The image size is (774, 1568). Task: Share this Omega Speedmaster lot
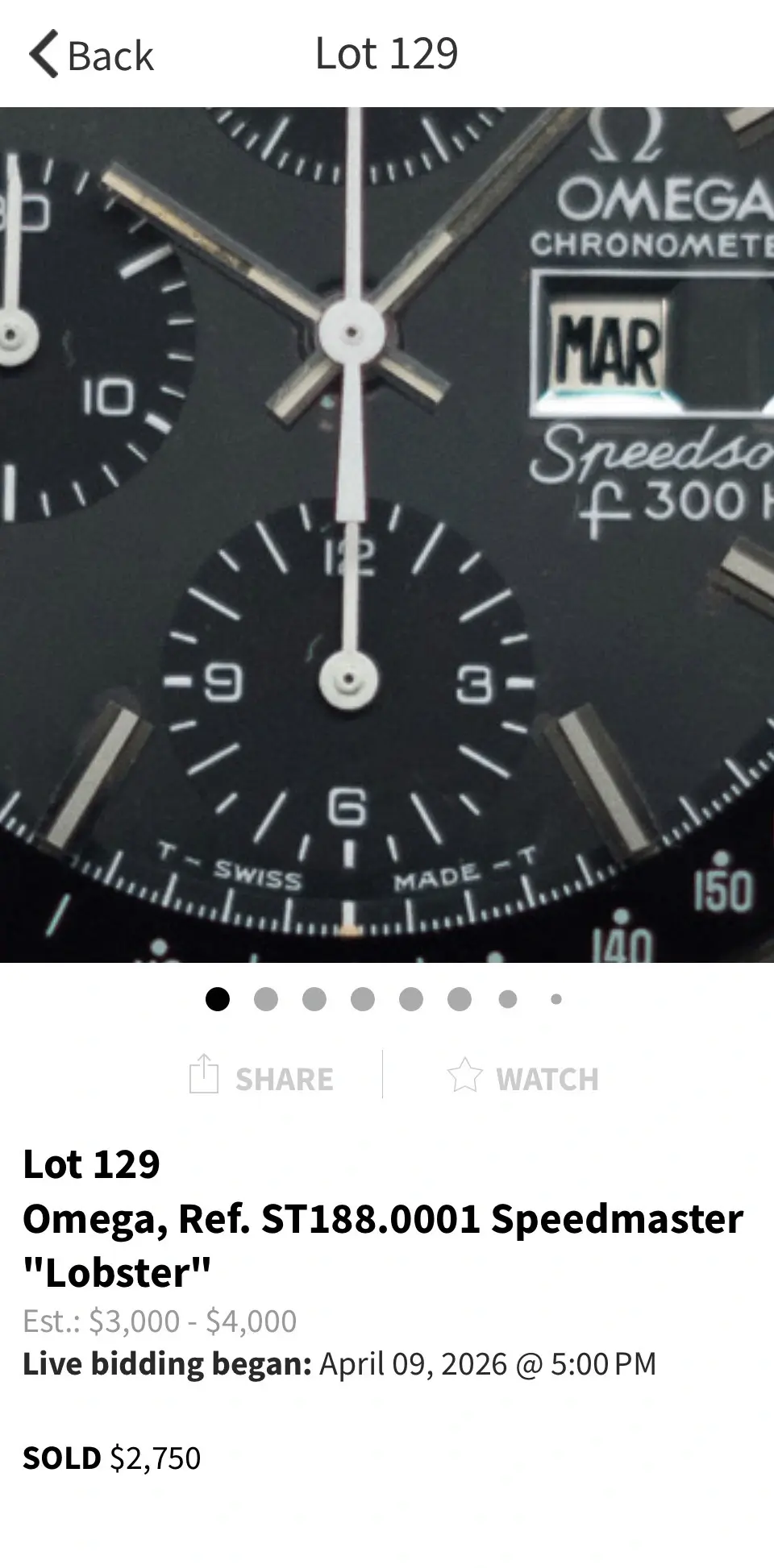click(261, 1076)
